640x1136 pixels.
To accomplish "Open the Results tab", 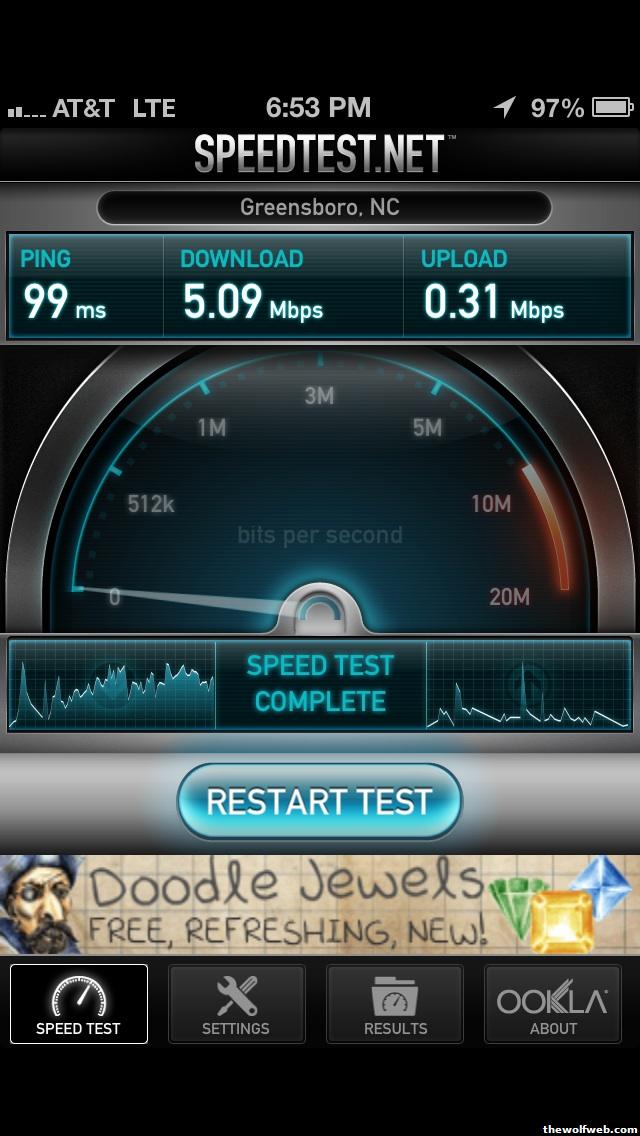I will point(395,1004).
